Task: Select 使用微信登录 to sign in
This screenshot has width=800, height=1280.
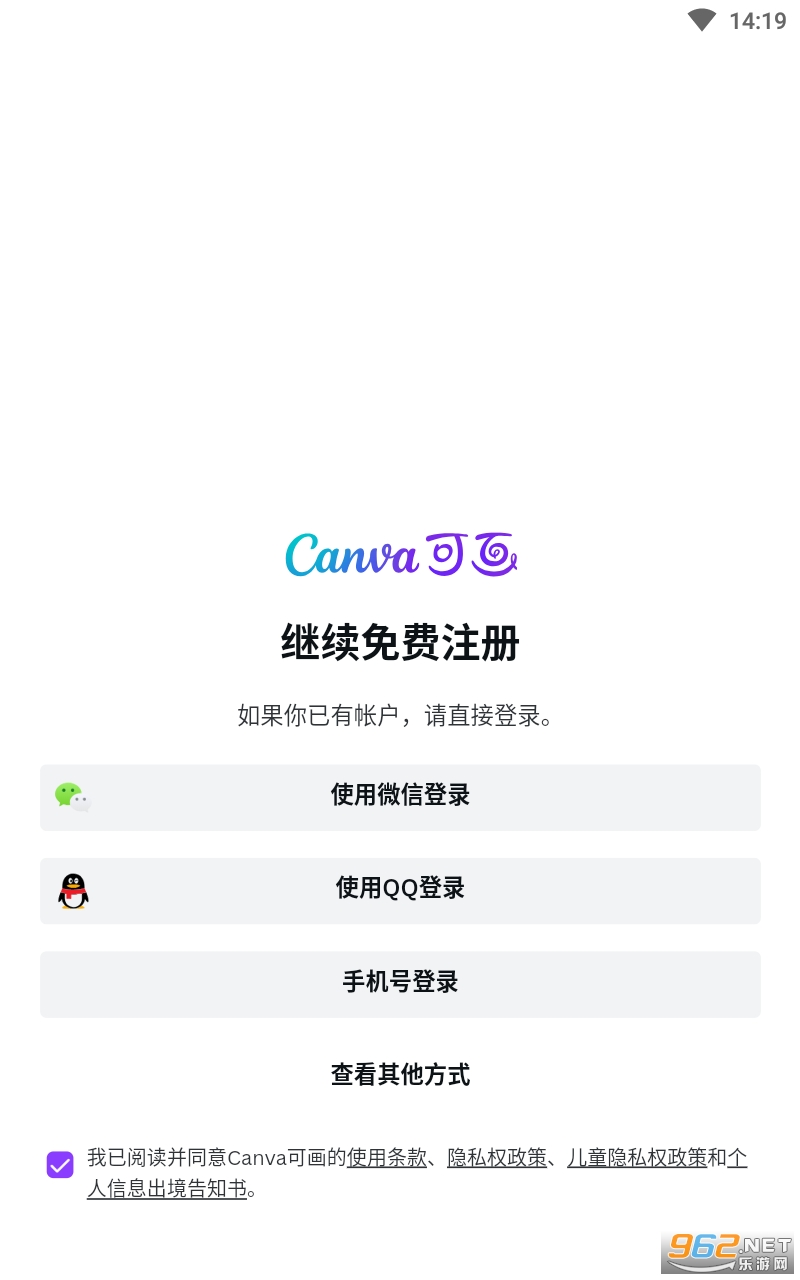Action: tap(400, 797)
